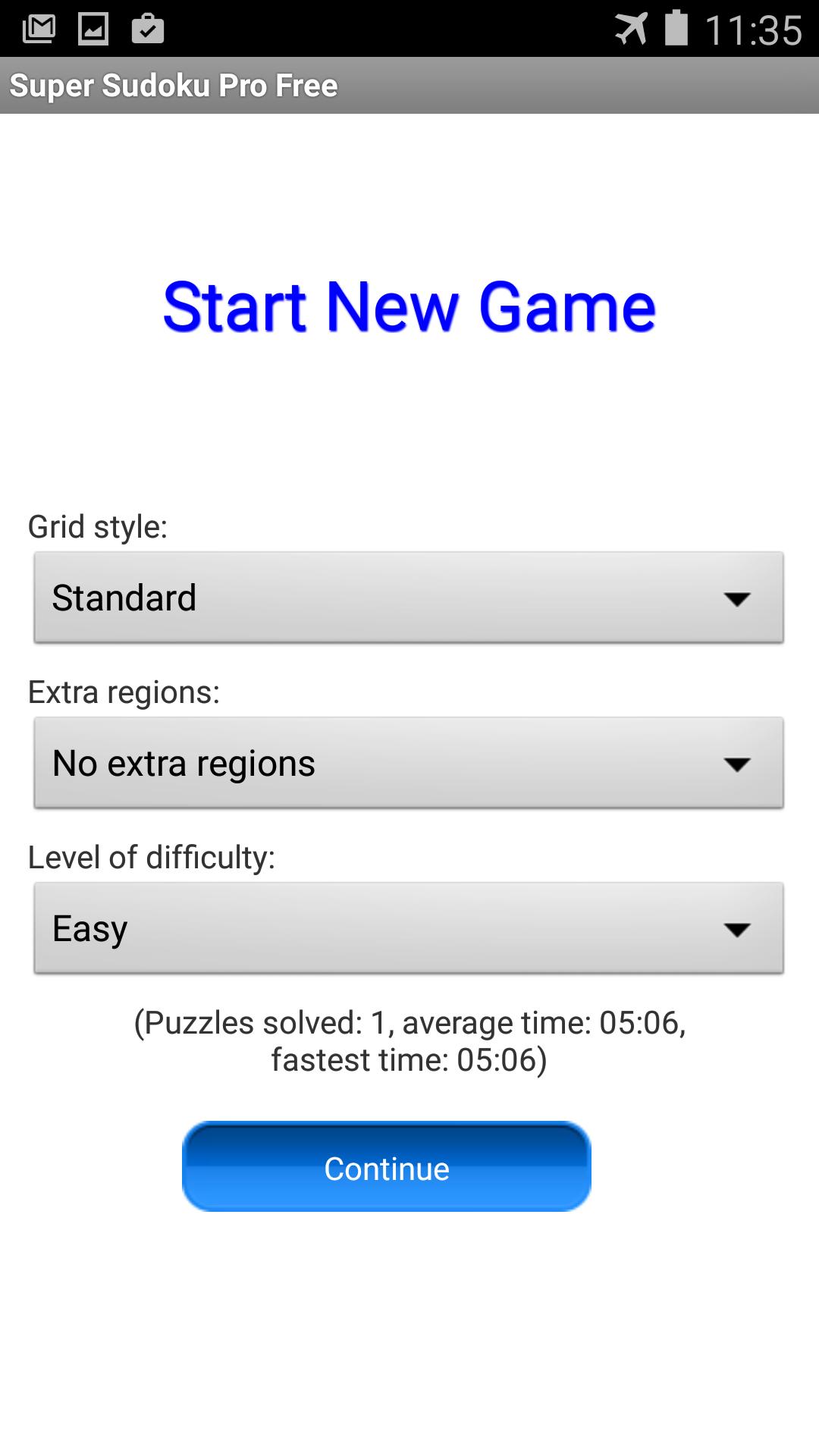Click the Level of difficulty label
This screenshot has height=1456, width=819.
coord(150,858)
